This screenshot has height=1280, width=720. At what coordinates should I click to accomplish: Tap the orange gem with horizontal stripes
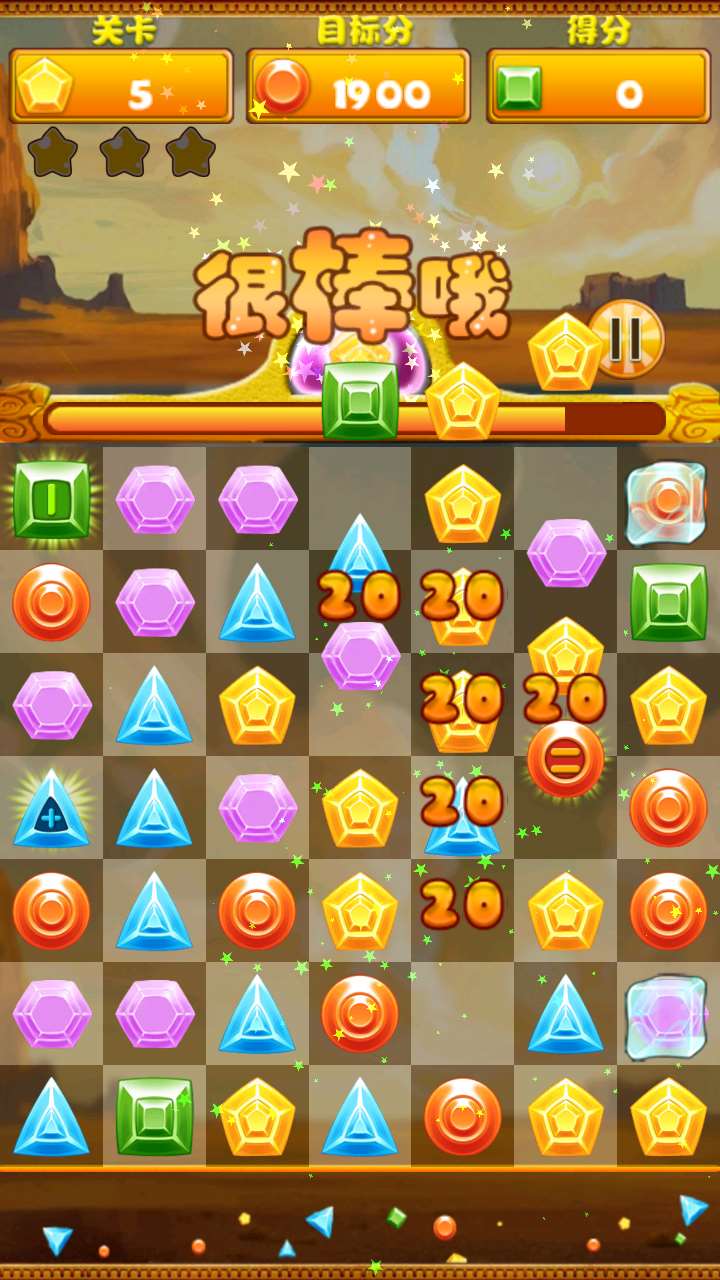tap(565, 758)
